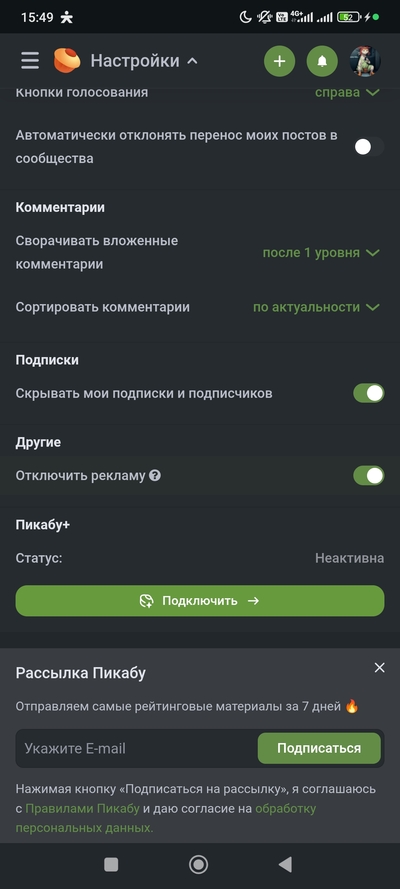Open the «обработку персональных данных» link
This screenshot has width=400, height=889.
pyautogui.click(x=166, y=818)
